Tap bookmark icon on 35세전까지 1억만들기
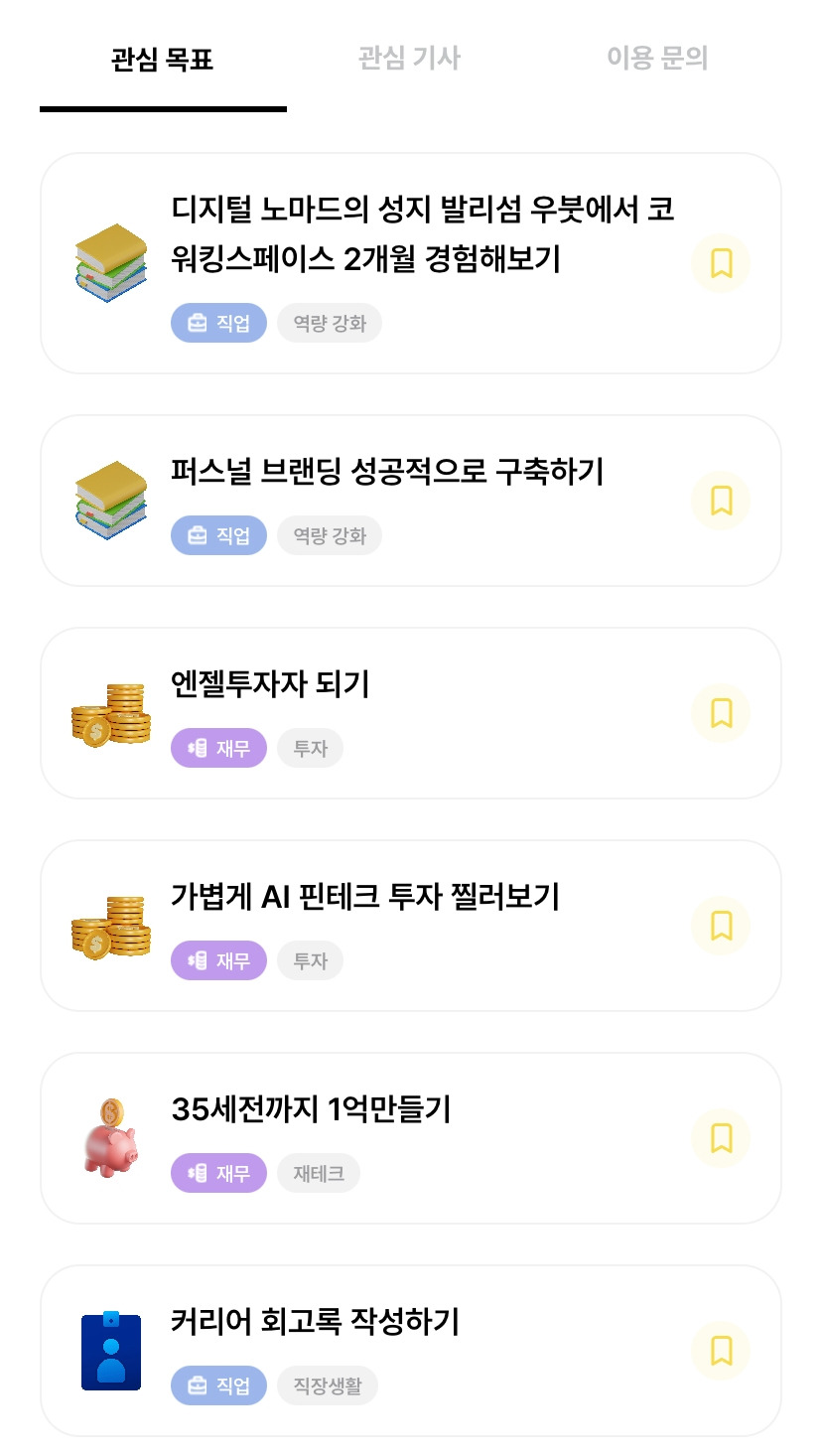Image resolution: width=822 pixels, height=1456 pixels. 721,1138
